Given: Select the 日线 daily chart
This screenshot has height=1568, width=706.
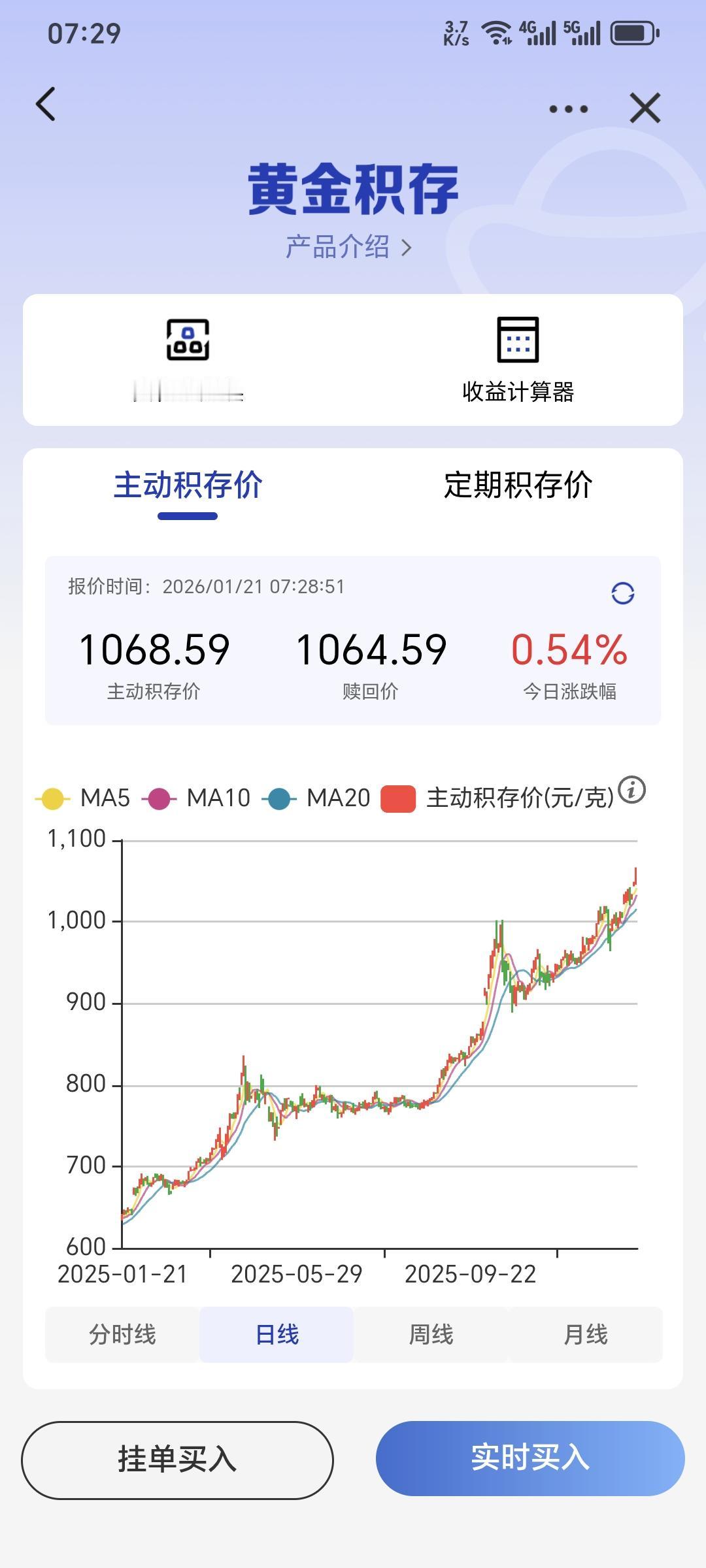Looking at the screenshot, I should pos(277,1335).
